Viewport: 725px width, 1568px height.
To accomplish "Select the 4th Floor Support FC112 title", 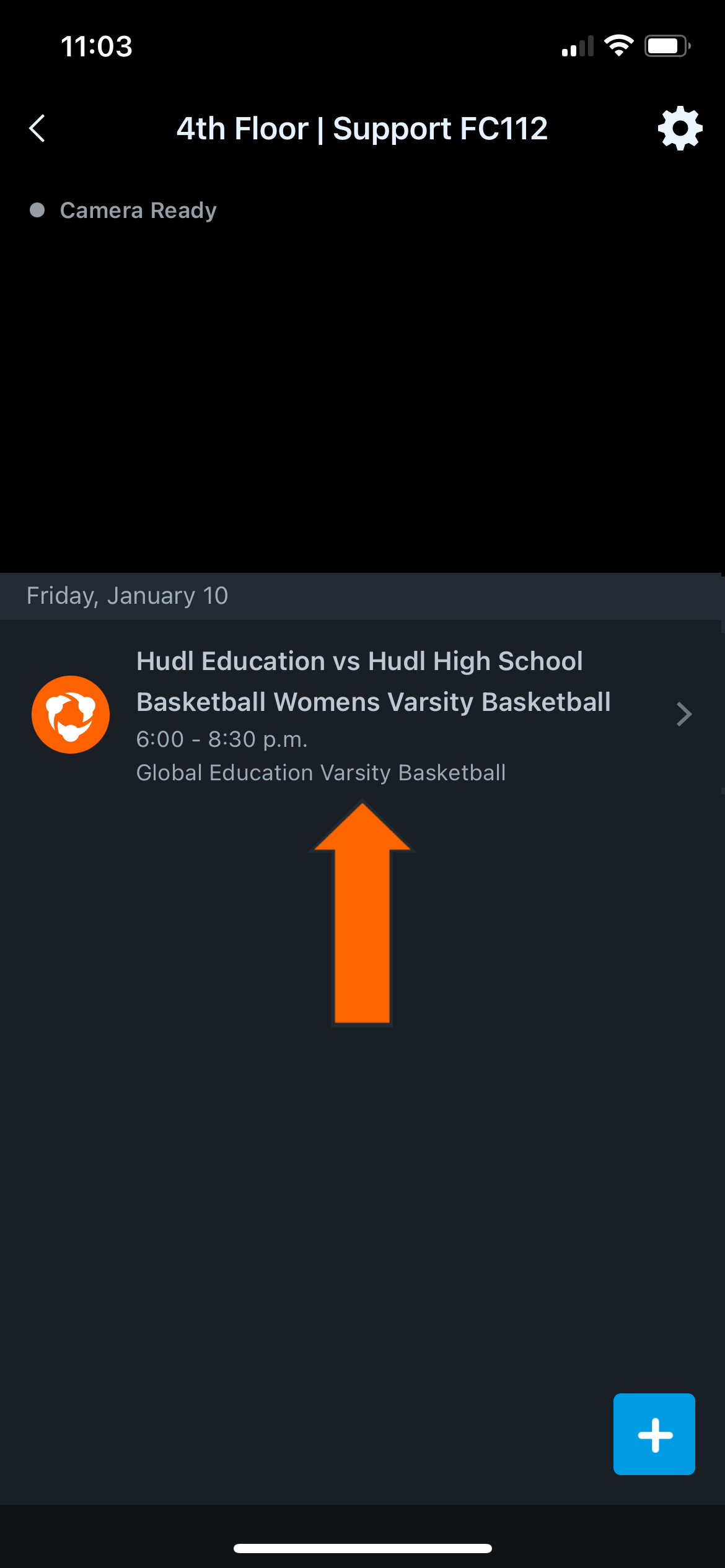I will pyautogui.click(x=362, y=128).
